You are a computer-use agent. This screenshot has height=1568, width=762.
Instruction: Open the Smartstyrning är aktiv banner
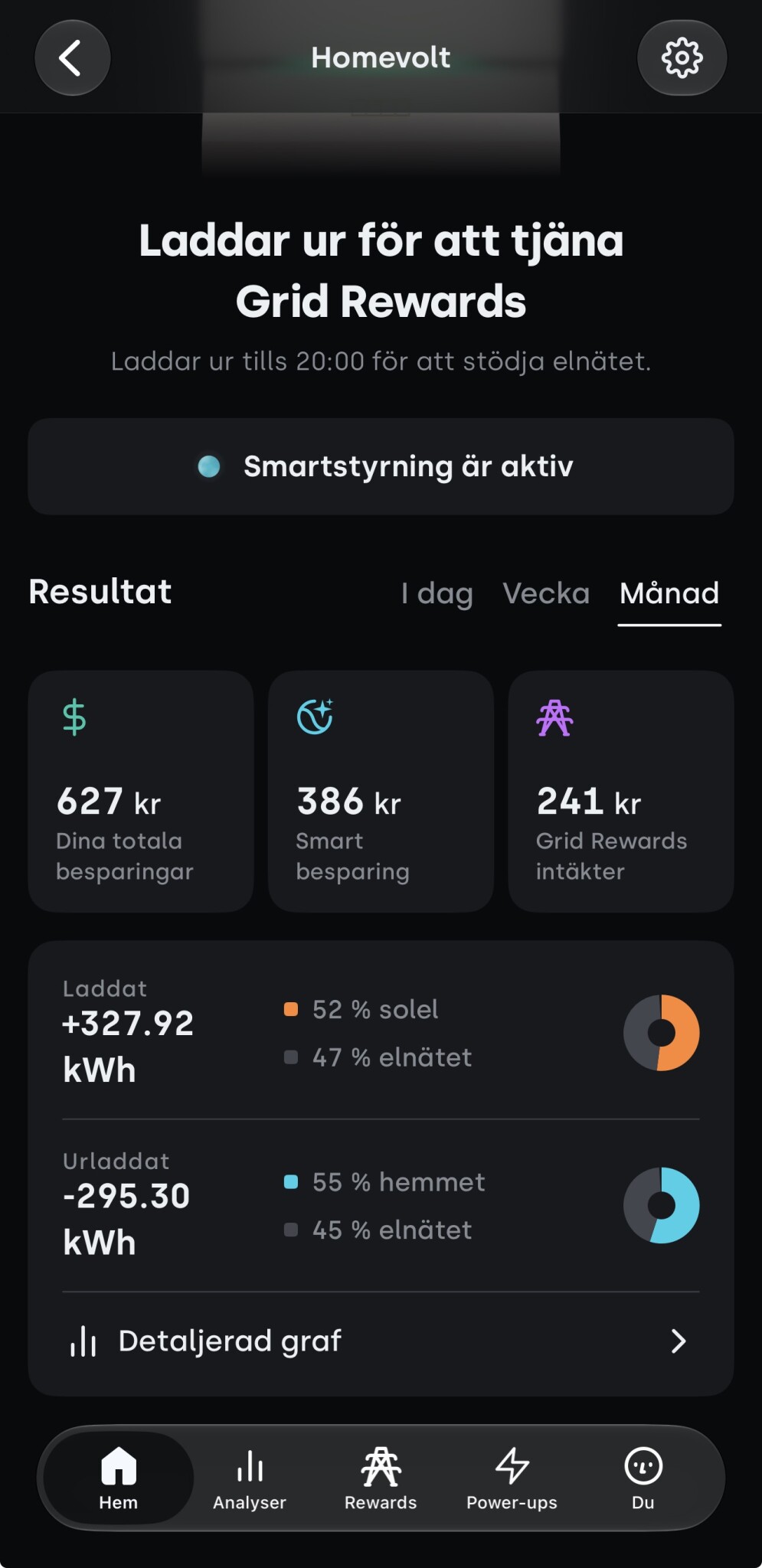(381, 466)
